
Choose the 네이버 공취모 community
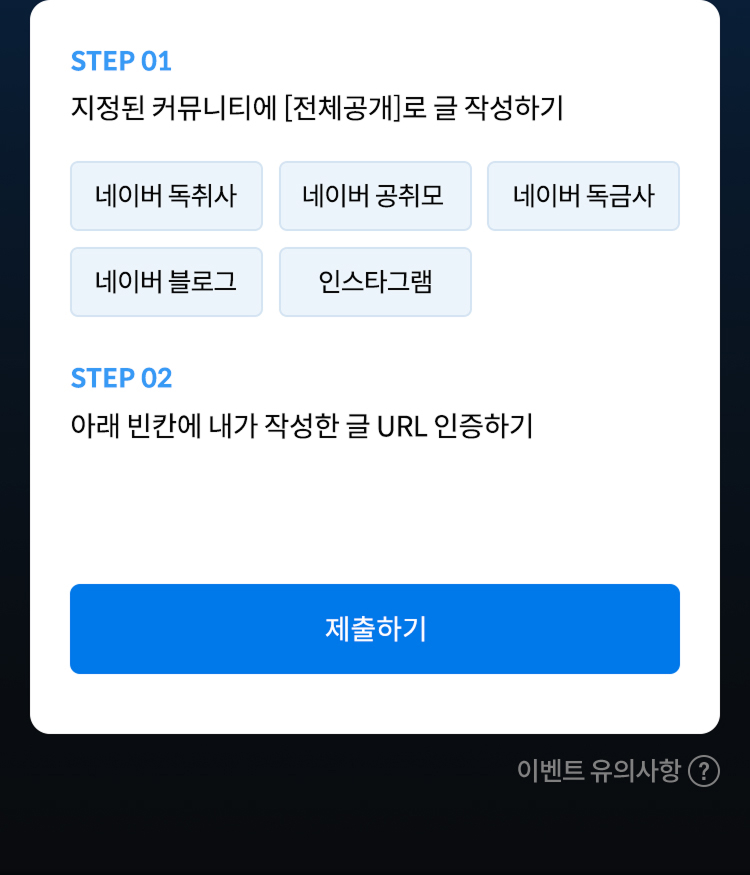pyautogui.click(x=375, y=196)
